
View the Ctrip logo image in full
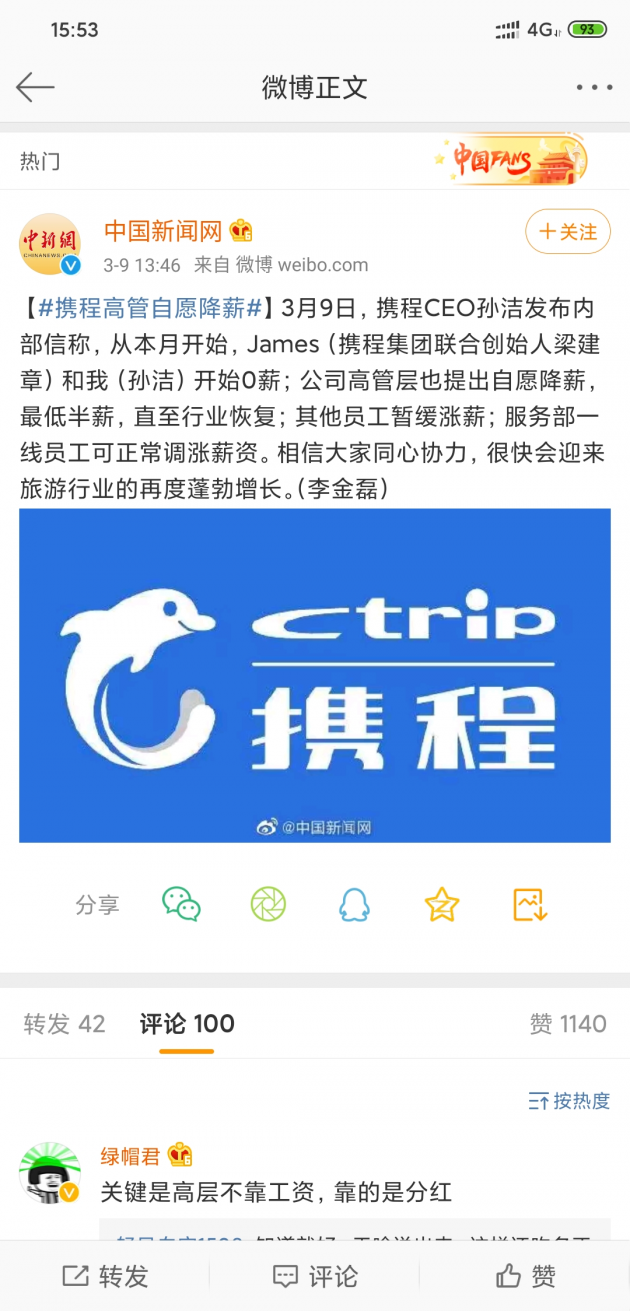(315, 675)
